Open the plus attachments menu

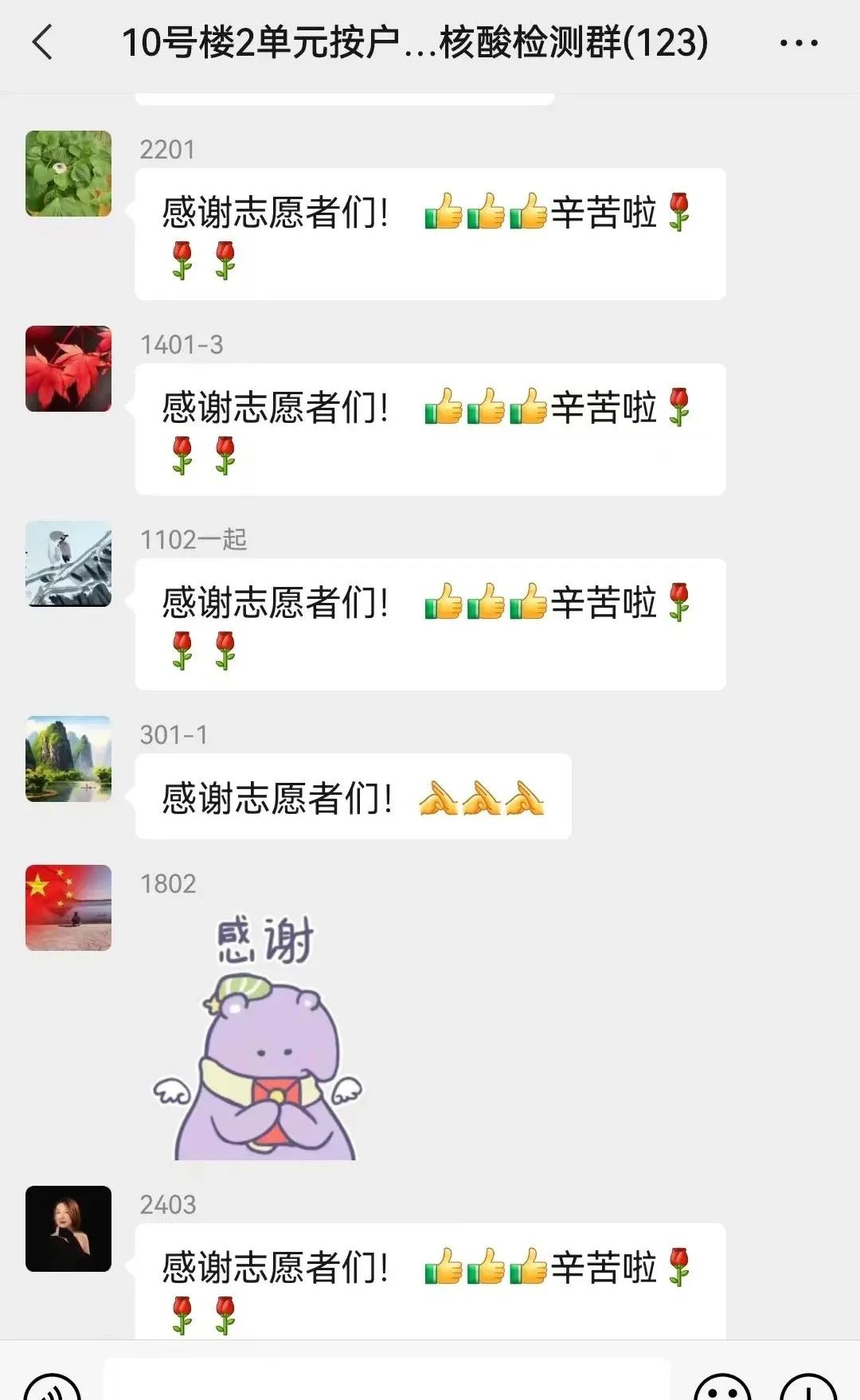point(807,1387)
